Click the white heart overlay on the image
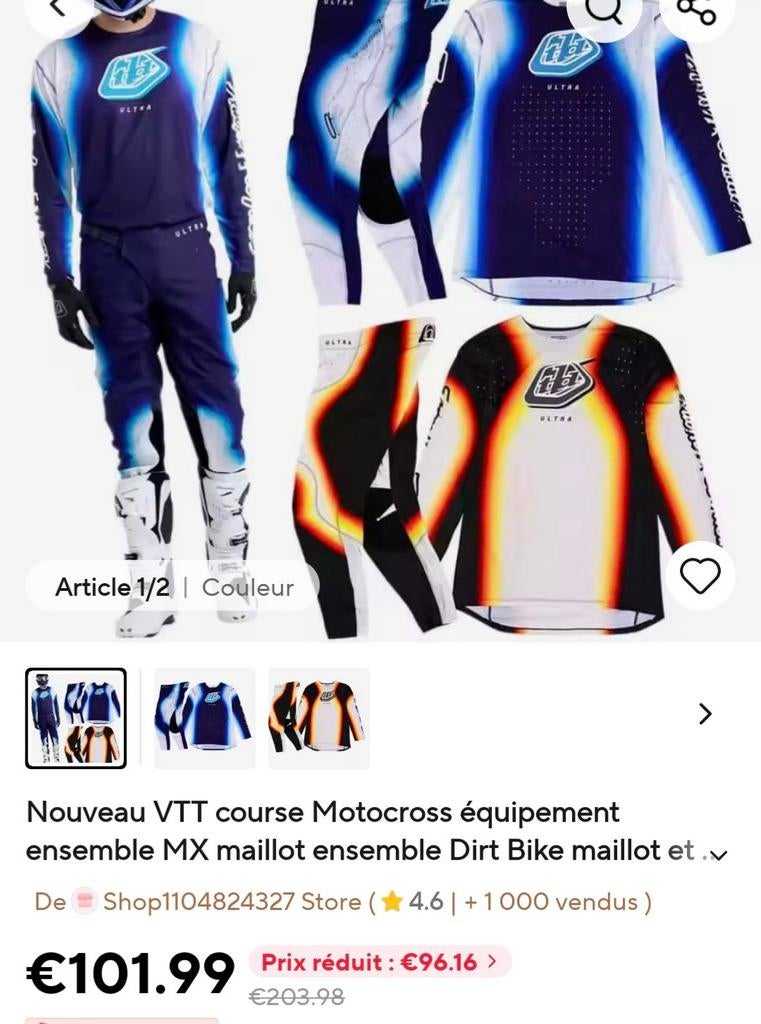 click(x=702, y=576)
